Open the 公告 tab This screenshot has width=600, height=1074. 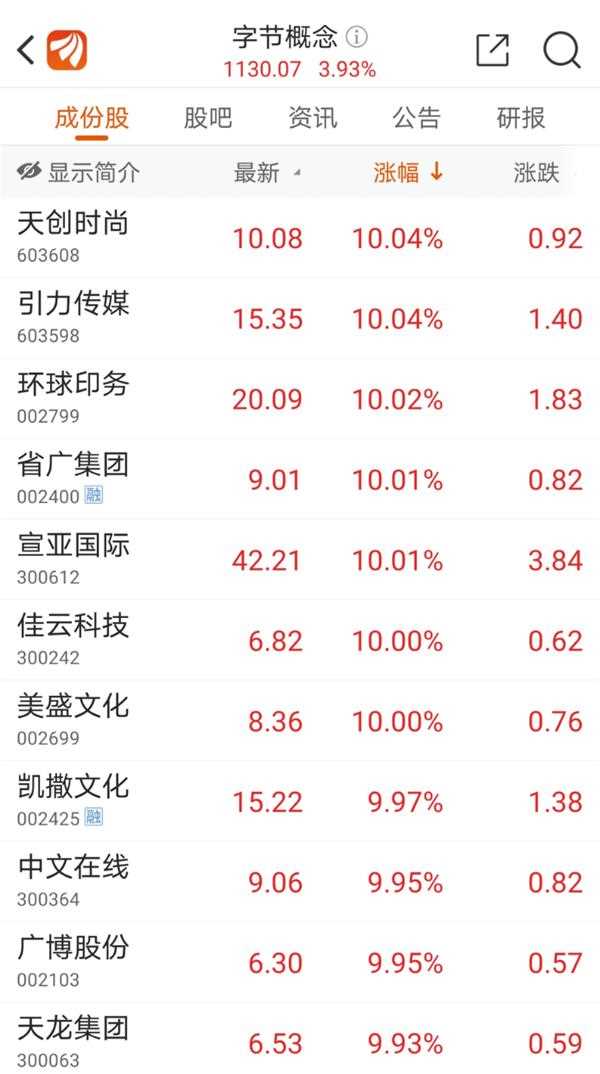[416, 118]
